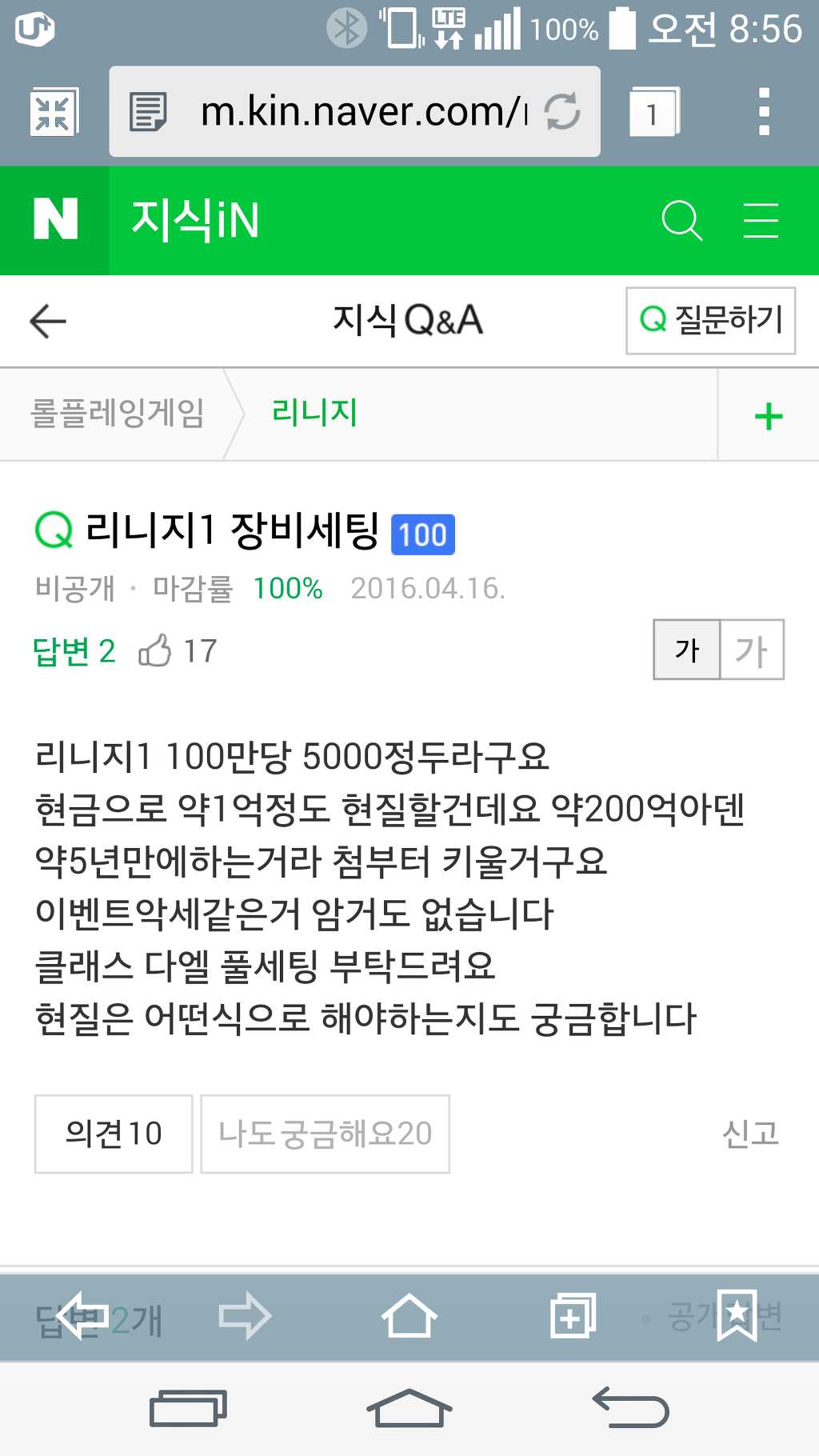
Task: Tap 질문하기 to ask a question
Action: click(x=710, y=320)
